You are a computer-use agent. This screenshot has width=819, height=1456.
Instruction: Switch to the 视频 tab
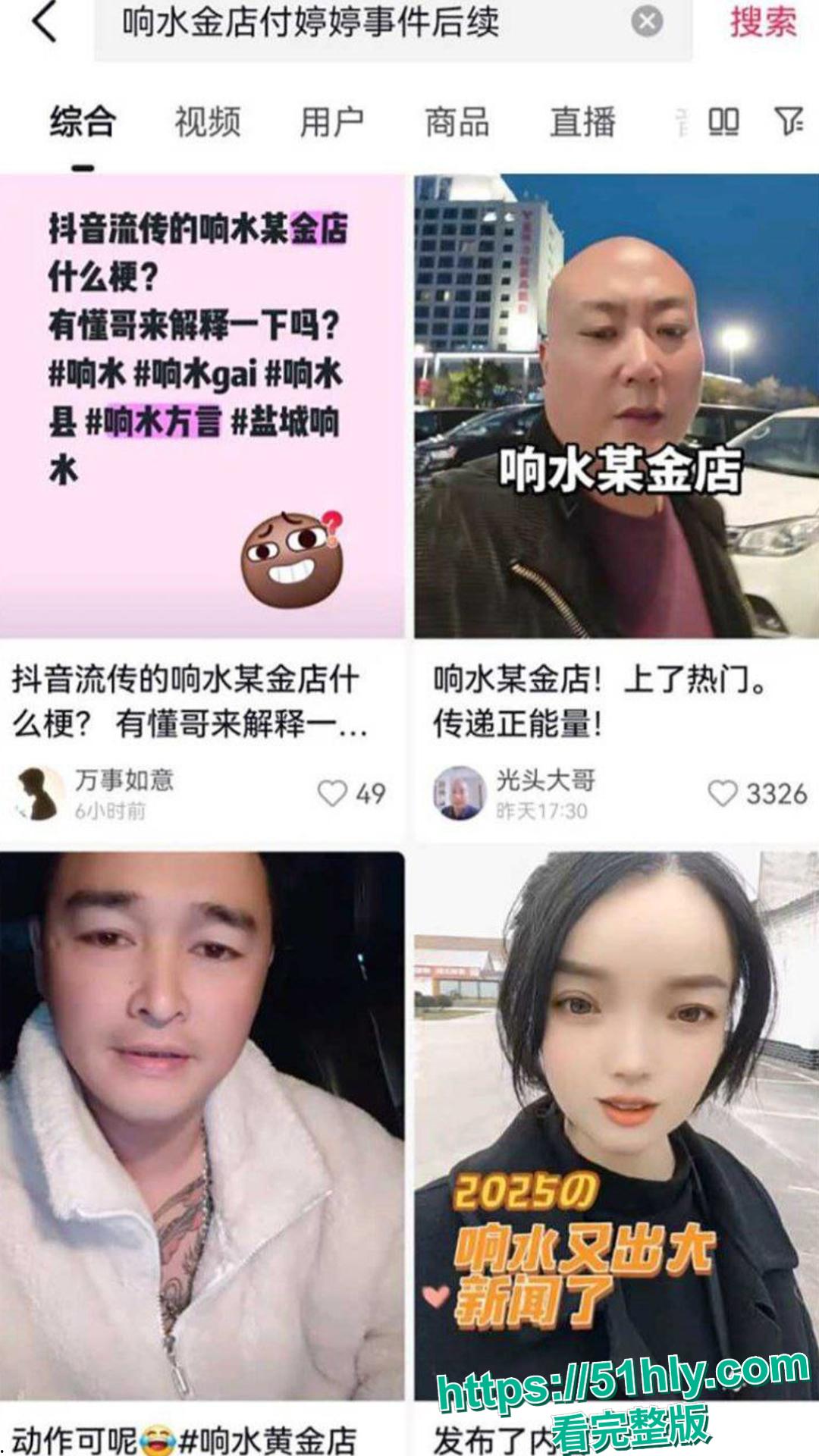click(206, 120)
